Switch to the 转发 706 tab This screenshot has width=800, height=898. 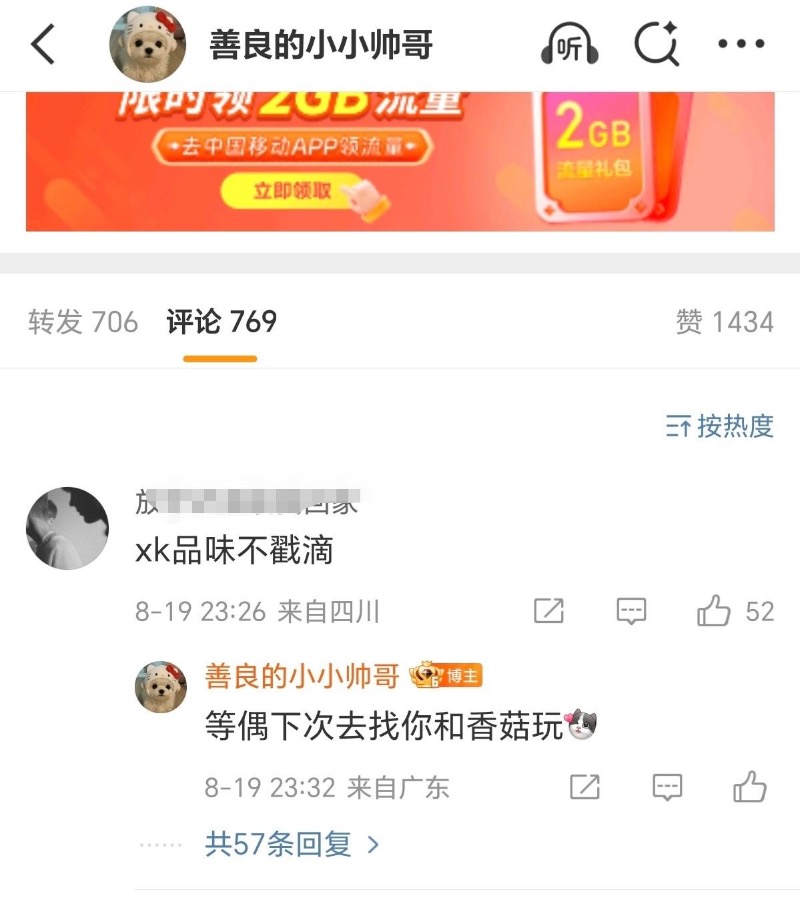[x=83, y=322]
